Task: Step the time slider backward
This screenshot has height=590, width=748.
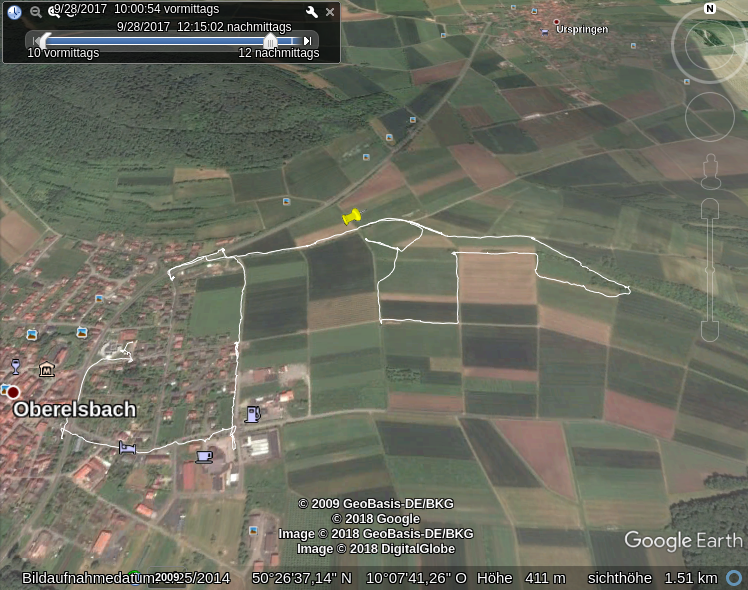Action: [x=37, y=41]
